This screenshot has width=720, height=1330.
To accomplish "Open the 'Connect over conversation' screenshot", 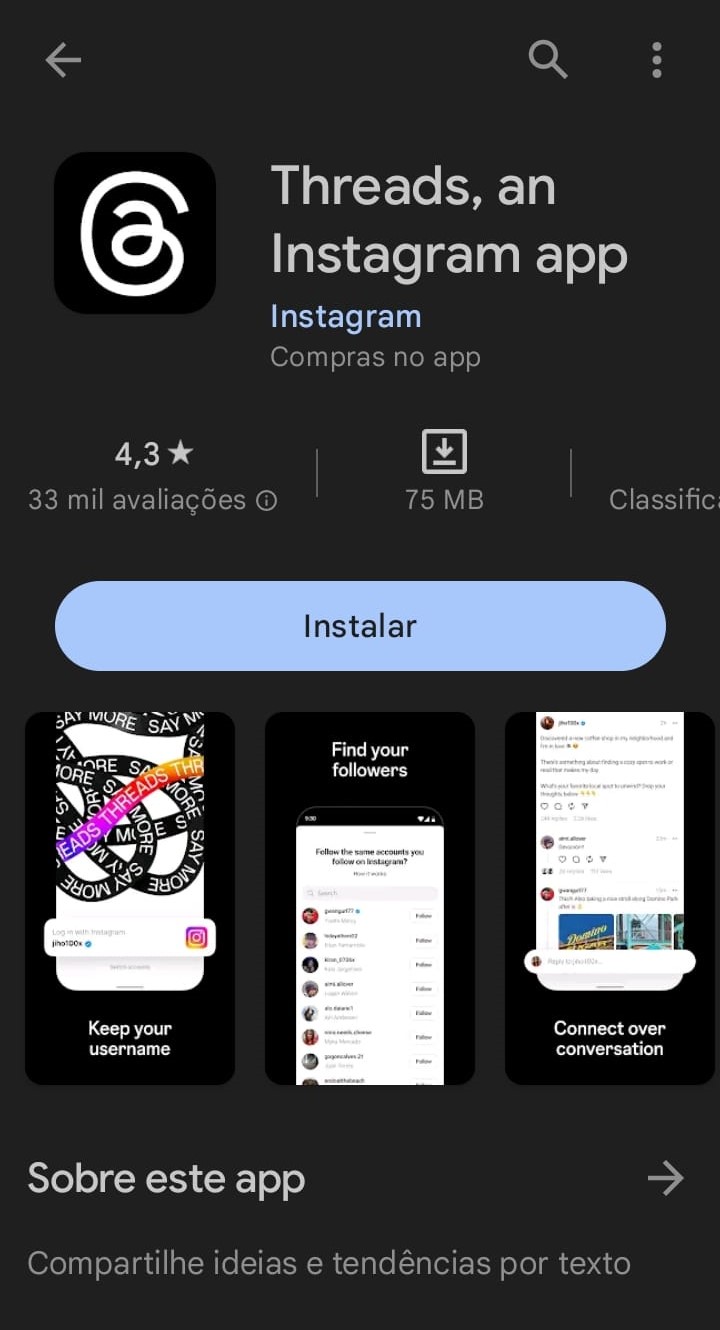I will coord(610,898).
